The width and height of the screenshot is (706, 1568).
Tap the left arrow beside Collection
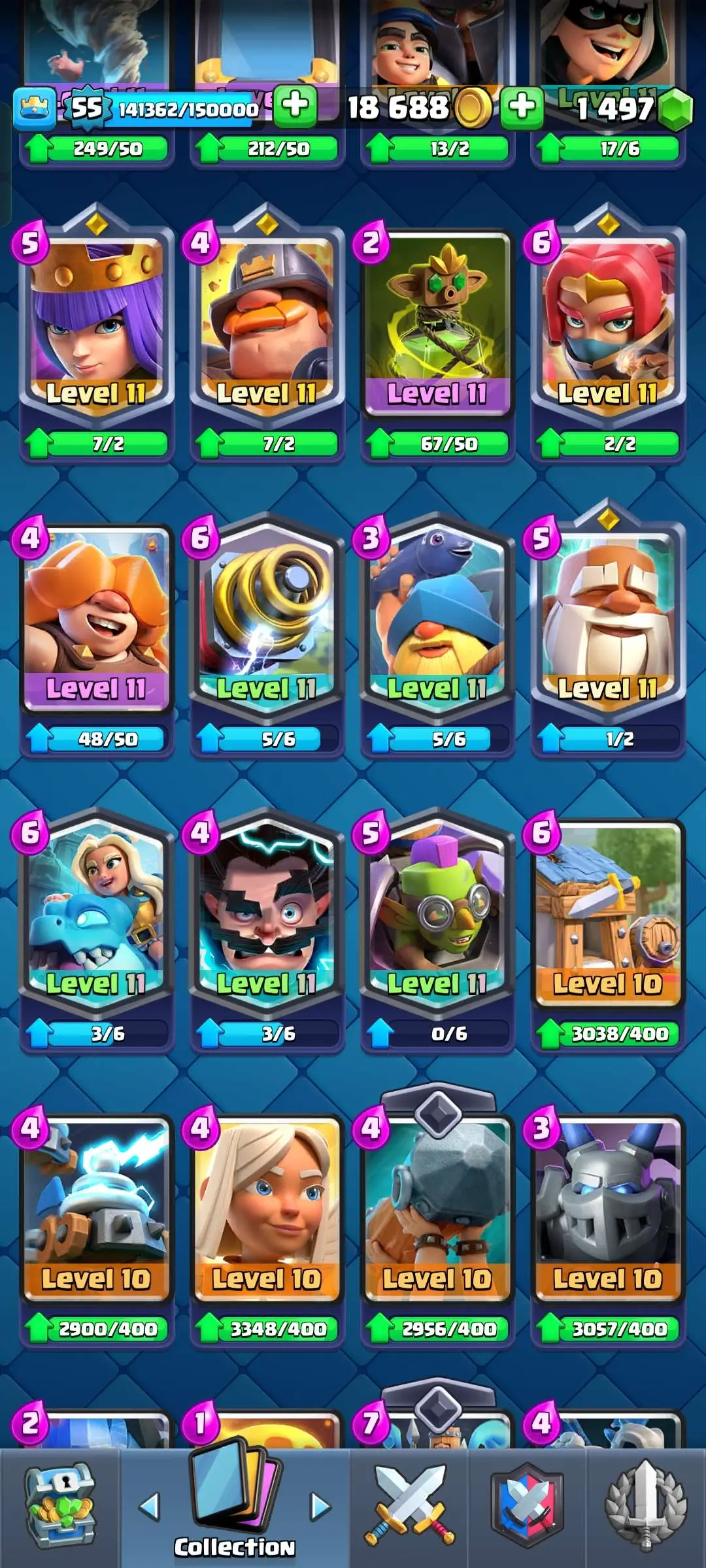click(x=150, y=1506)
